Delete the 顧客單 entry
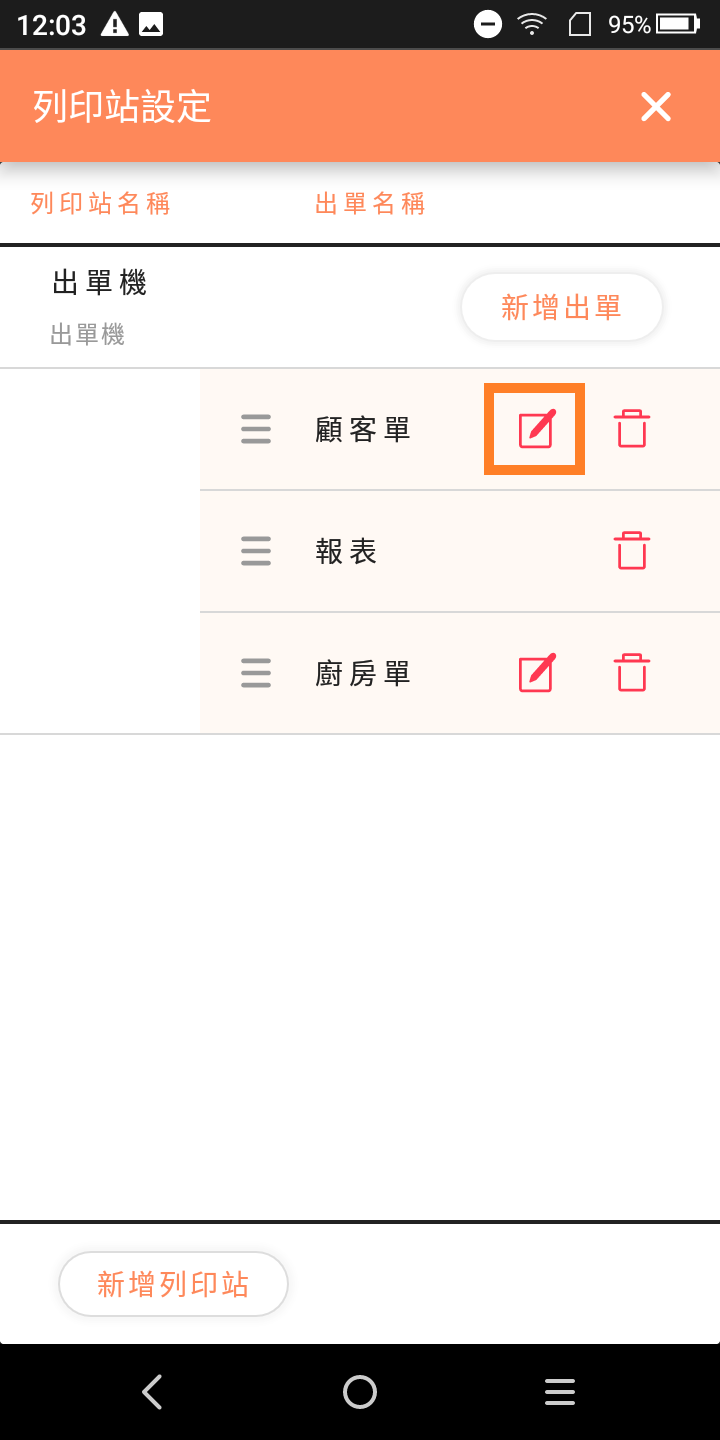Viewport: 720px width, 1440px height. click(631, 429)
